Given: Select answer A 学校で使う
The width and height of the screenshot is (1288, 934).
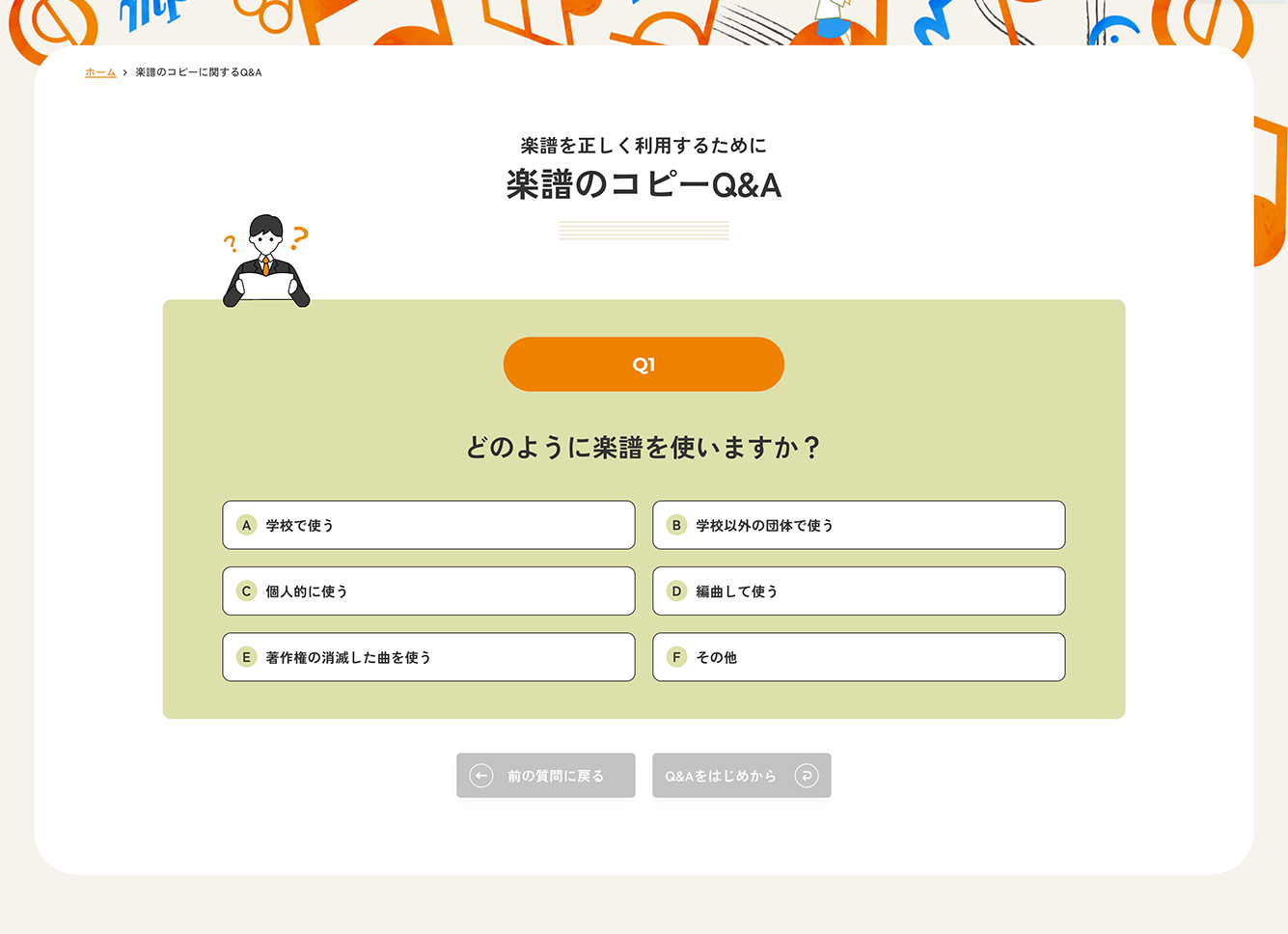Looking at the screenshot, I should (x=428, y=525).
